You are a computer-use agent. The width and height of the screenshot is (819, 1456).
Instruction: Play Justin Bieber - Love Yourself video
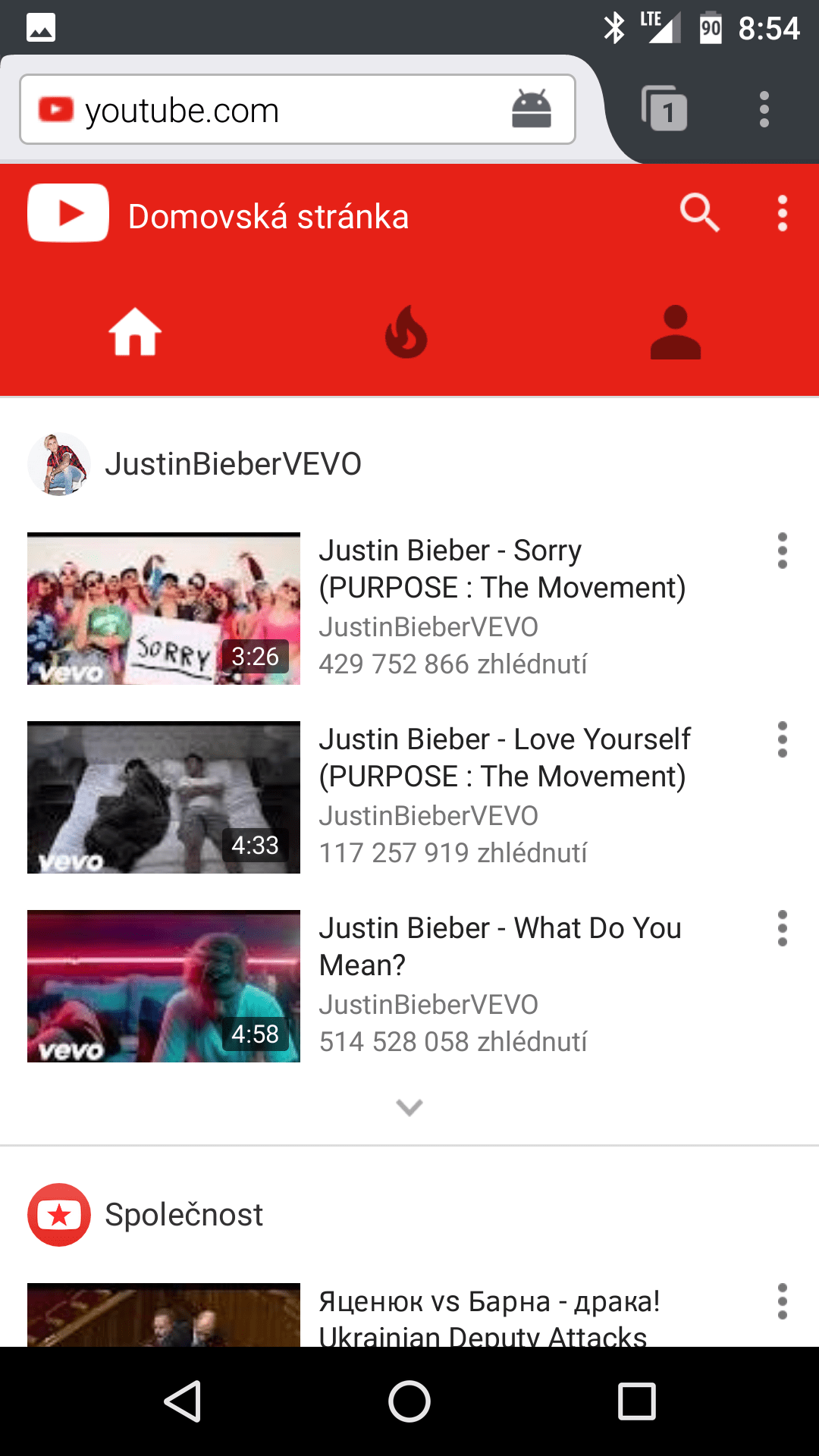pos(164,797)
